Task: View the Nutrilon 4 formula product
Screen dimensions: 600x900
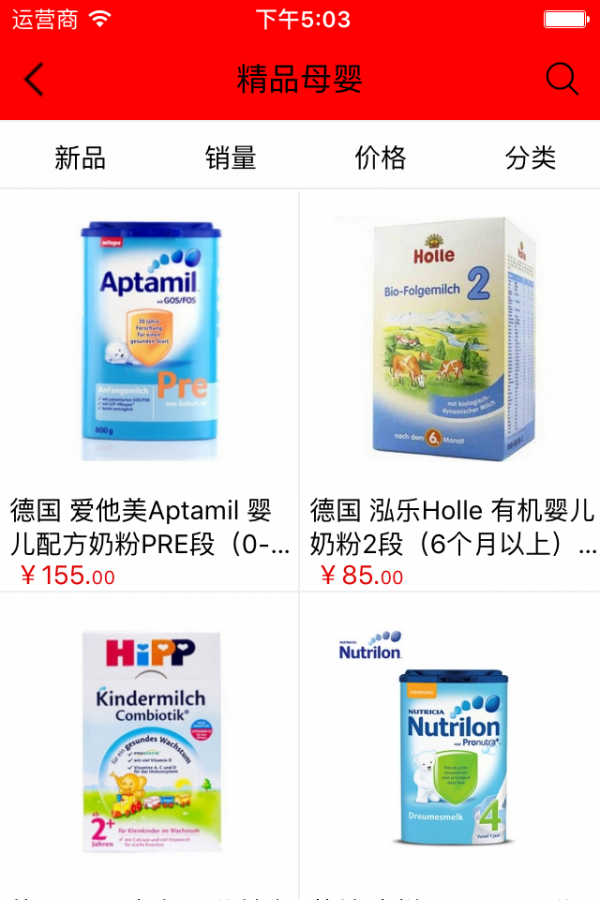Action: [x=449, y=740]
